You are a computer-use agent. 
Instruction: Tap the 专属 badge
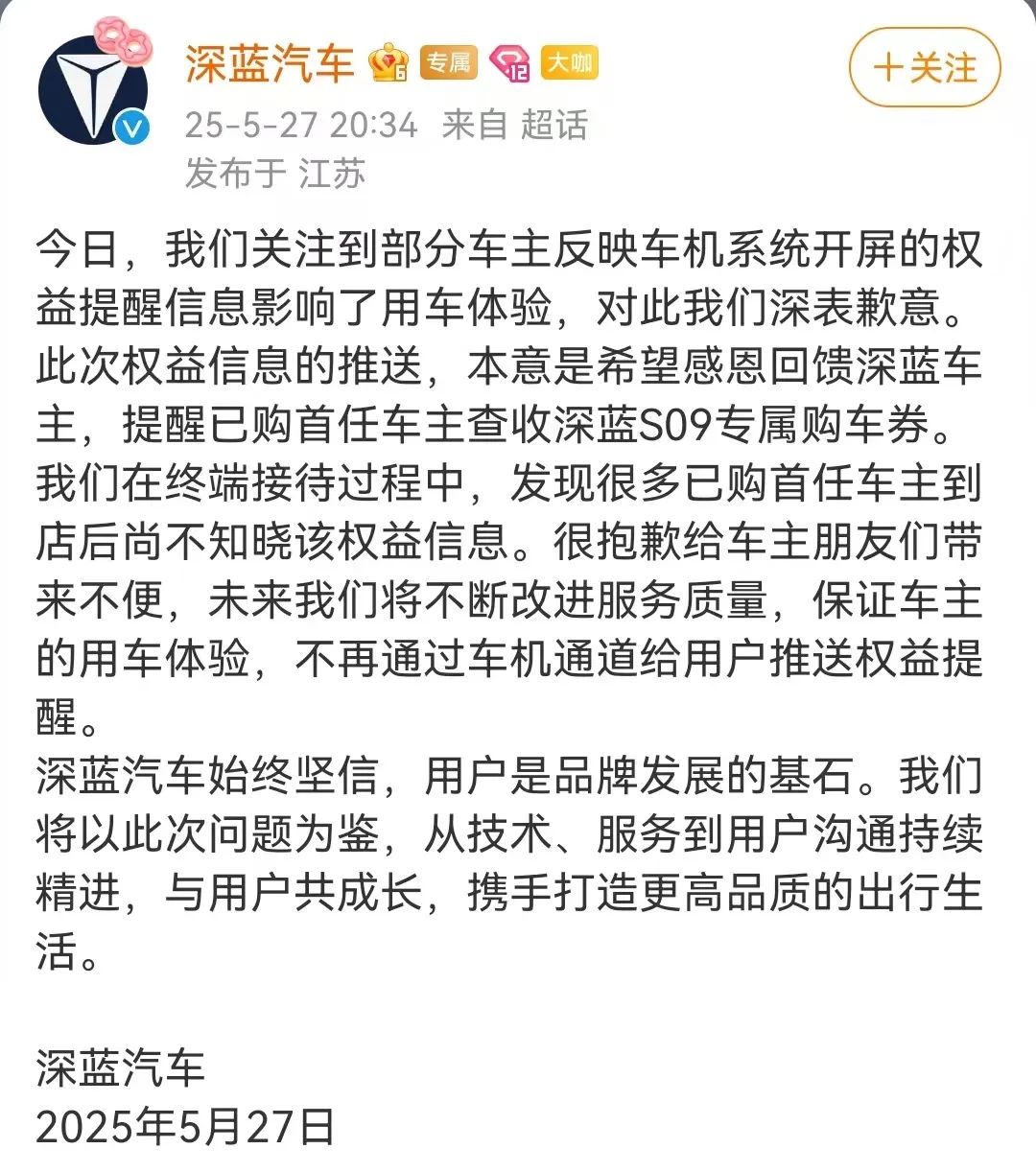pyautogui.click(x=448, y=63)
